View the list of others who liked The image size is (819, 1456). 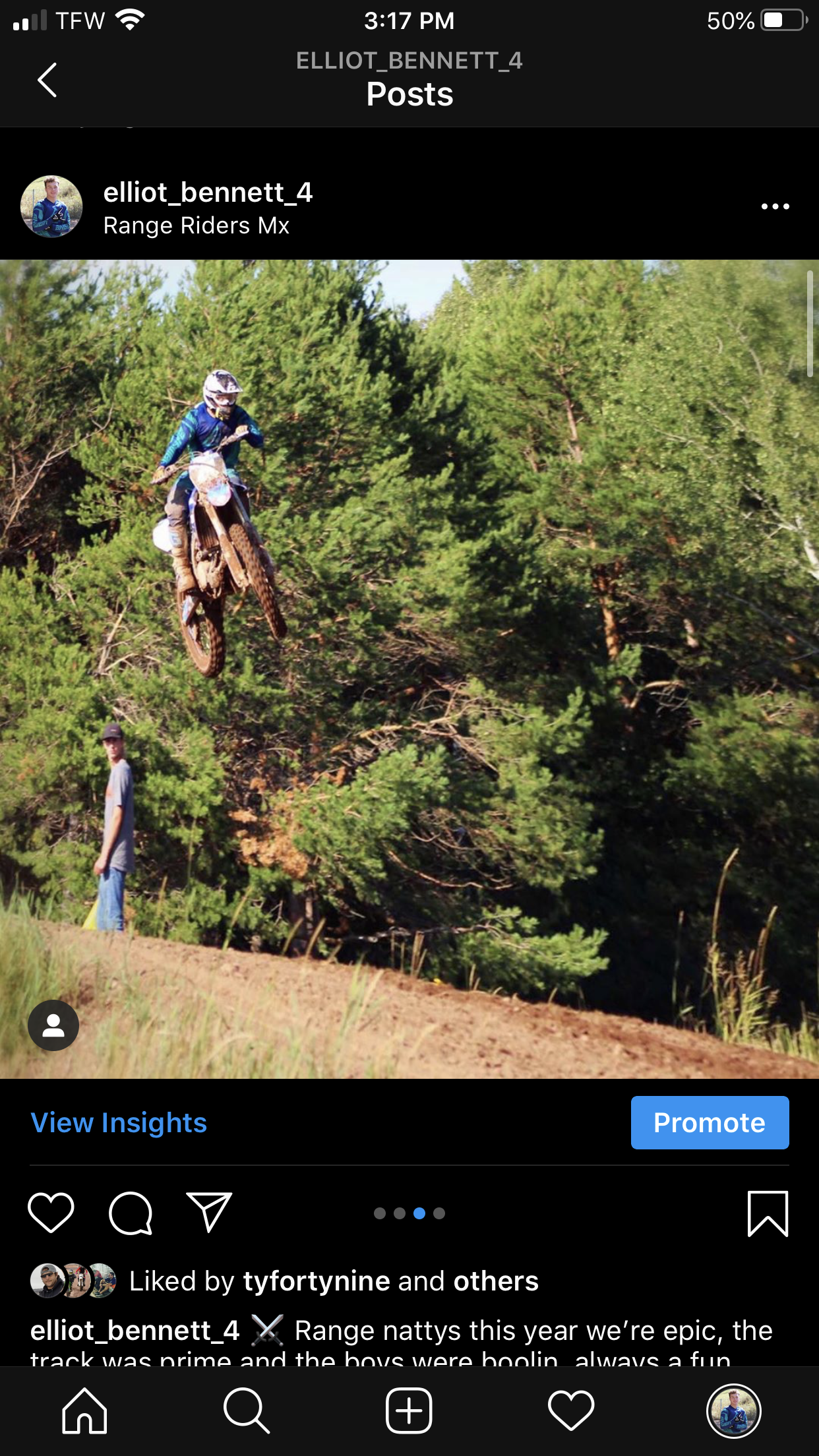tap(496, 1281)
